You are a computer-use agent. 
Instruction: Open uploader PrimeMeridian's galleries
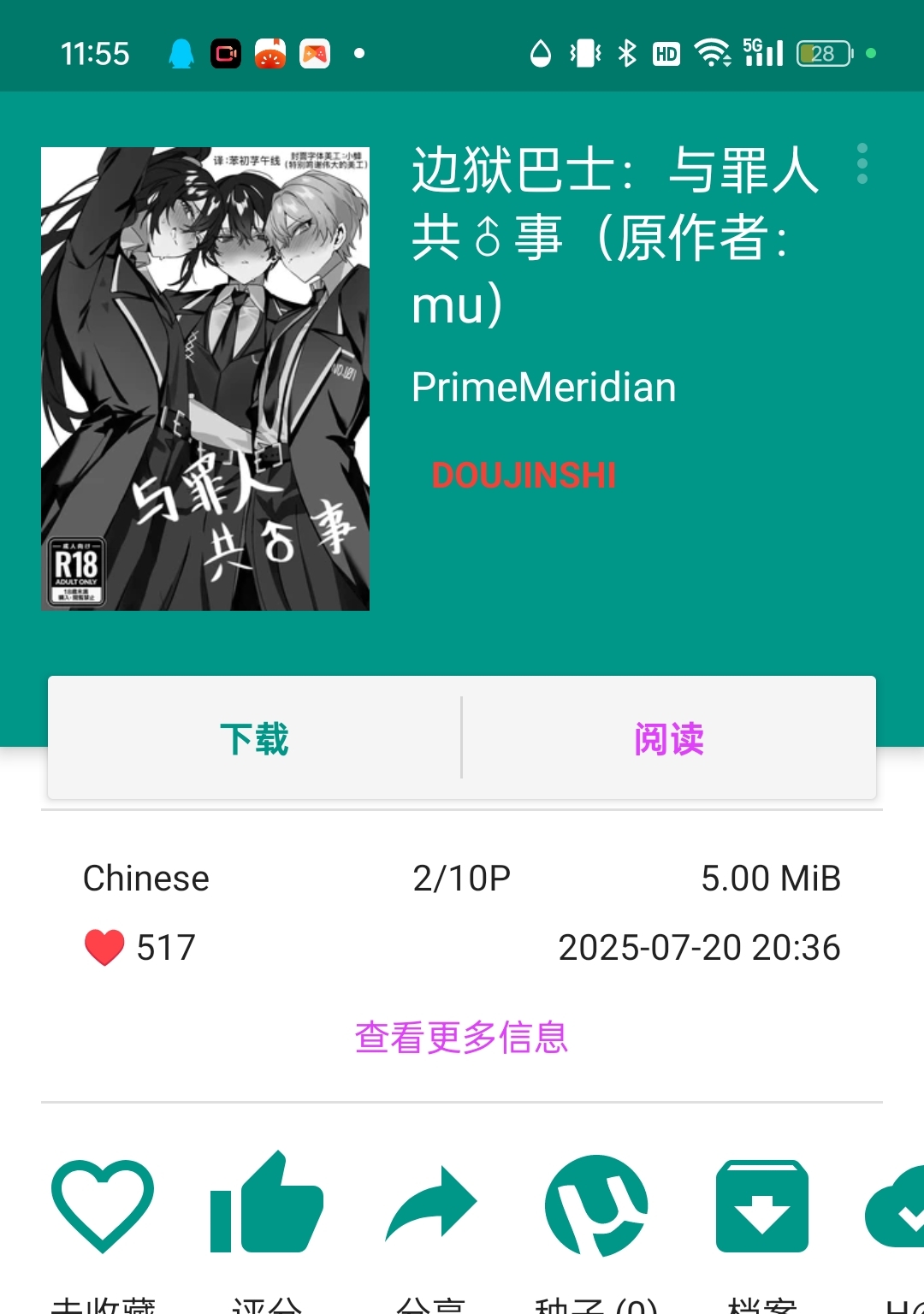[543, 388]
